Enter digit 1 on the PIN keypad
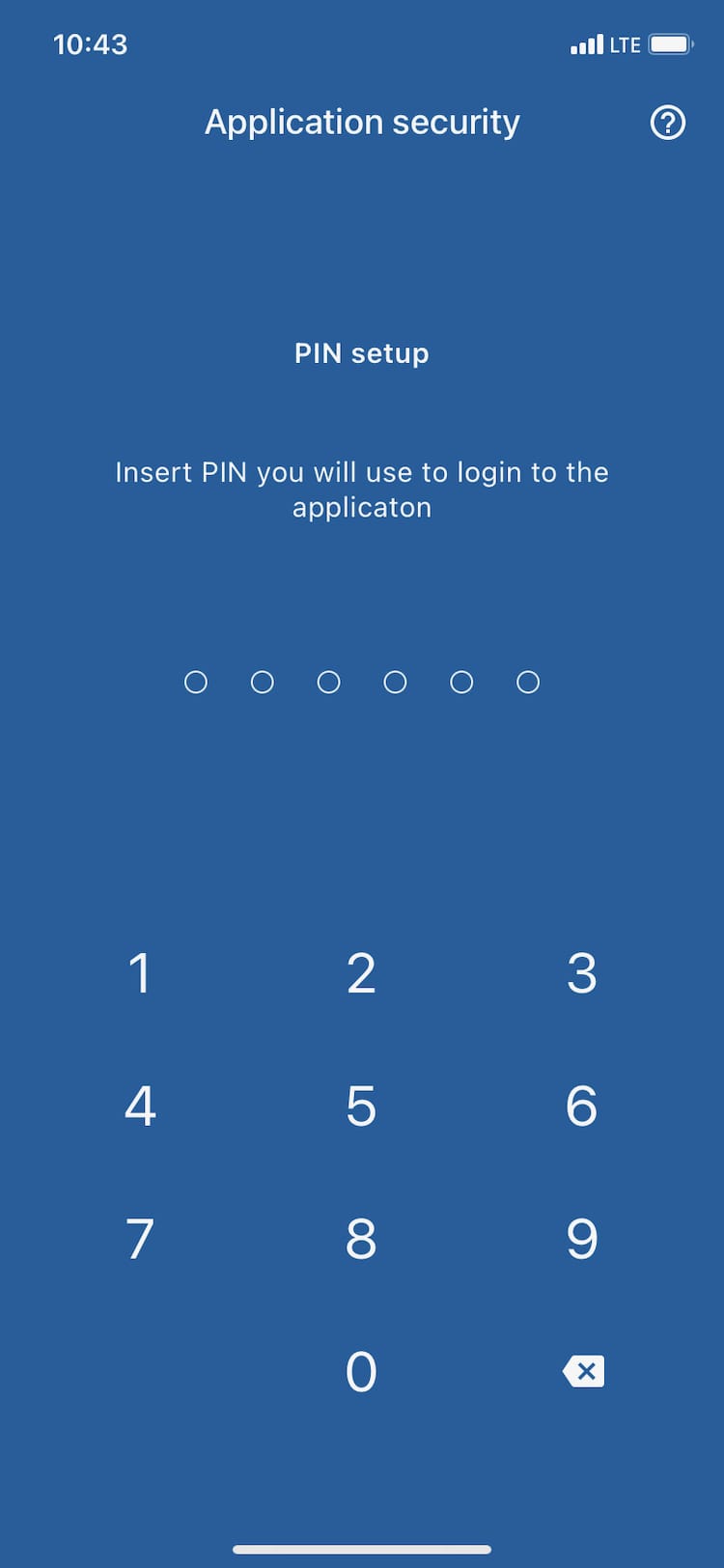Image resolution: width=724 pixels, height=1568 pixels. click(140, 973)
